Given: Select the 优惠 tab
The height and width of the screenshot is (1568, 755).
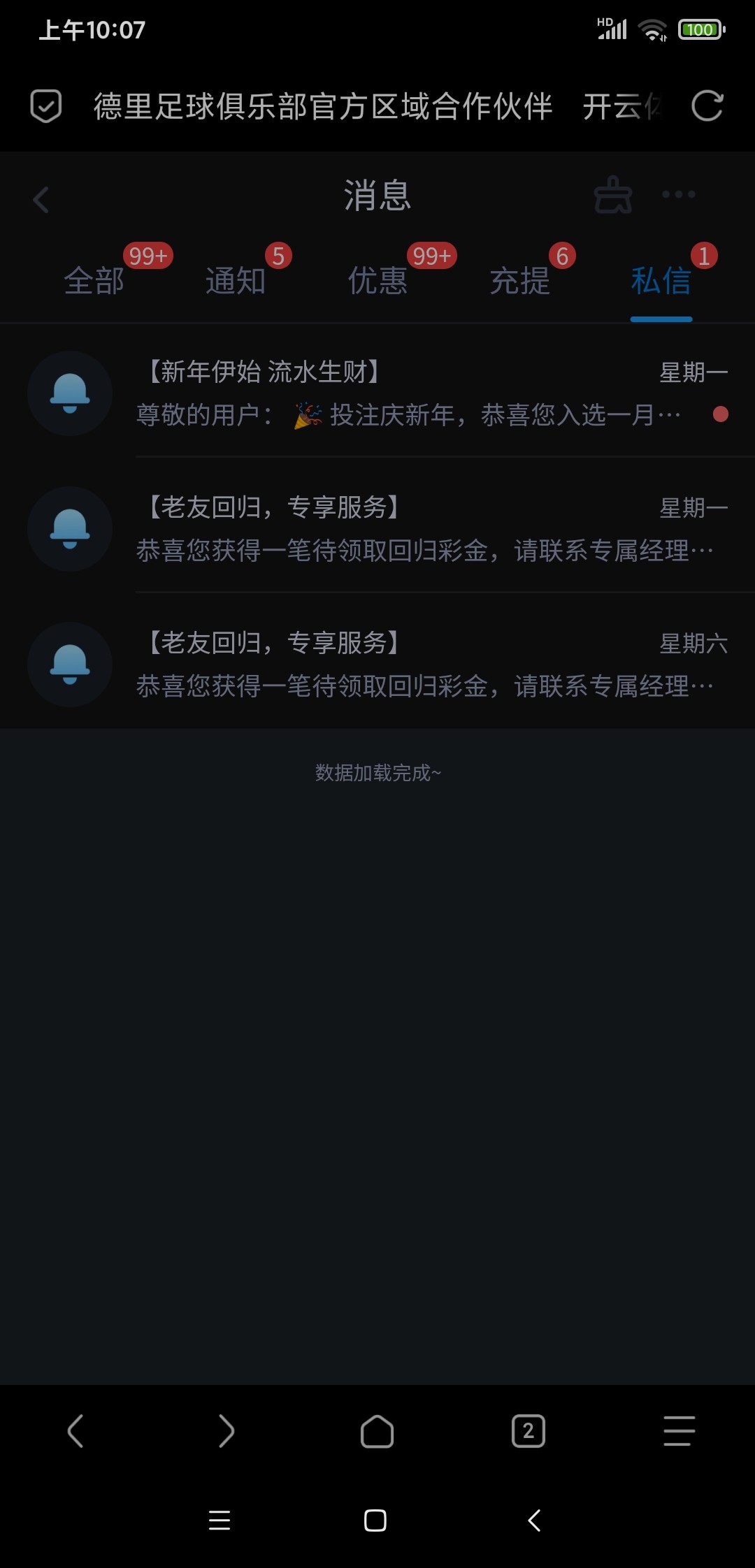Looking at the screenshot, I should pos(377,281).
